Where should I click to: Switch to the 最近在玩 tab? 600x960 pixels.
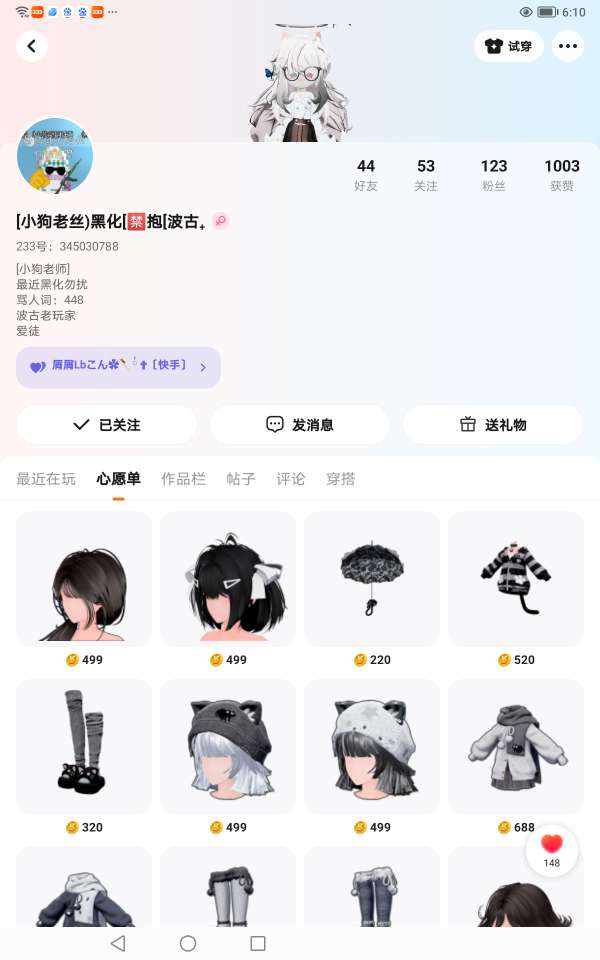(46, 479)
